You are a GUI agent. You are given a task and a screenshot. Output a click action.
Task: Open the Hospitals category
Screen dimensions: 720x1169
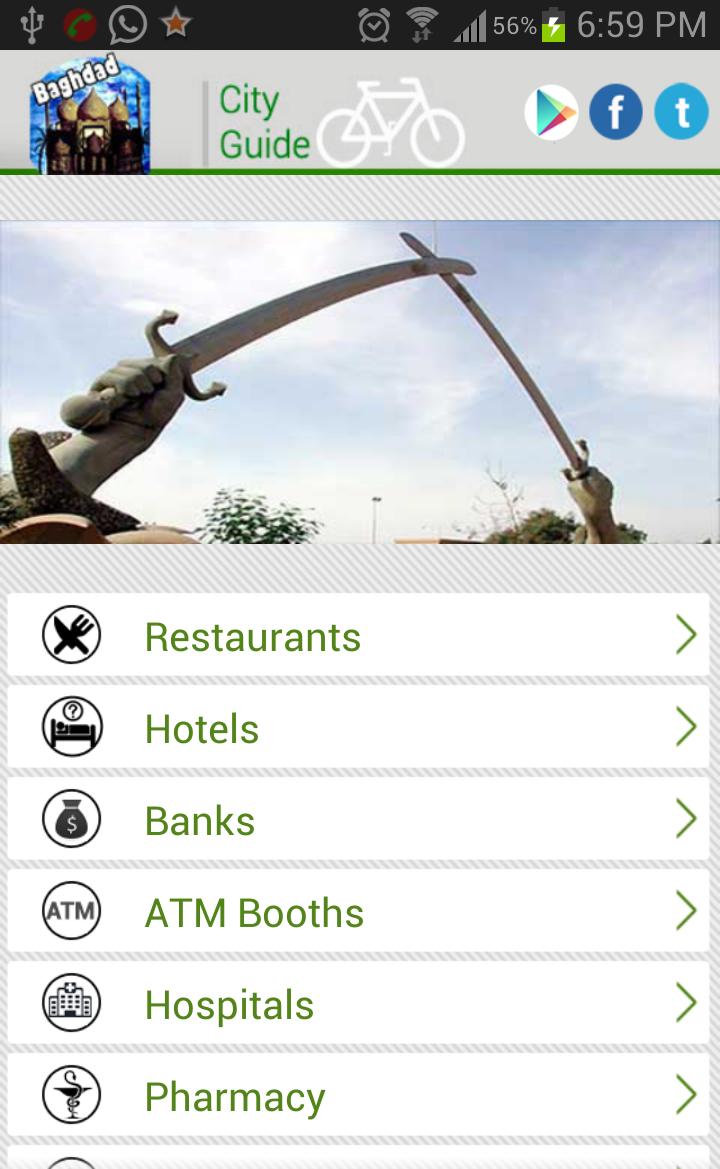pyautogui.click(x=358, y=1004)
